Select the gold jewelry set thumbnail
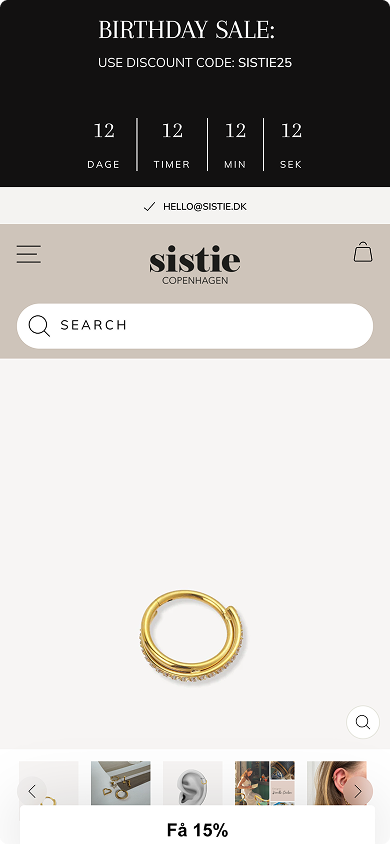Screen dimensions: 390x844 [120, 783]
